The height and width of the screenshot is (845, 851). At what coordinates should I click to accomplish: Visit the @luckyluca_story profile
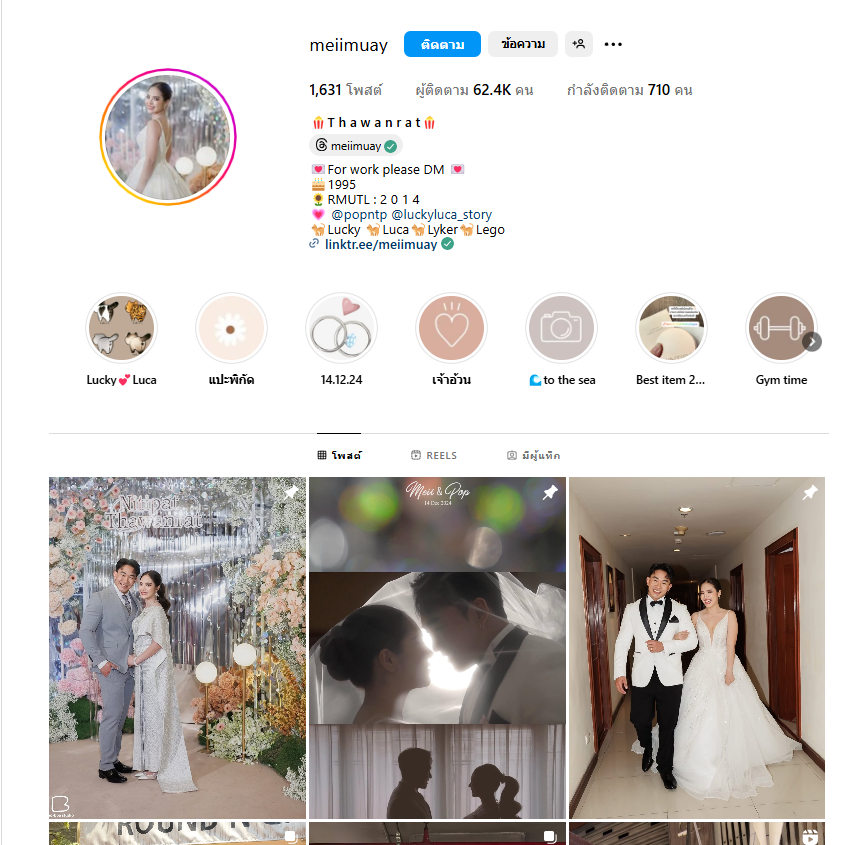pos(441,214)
